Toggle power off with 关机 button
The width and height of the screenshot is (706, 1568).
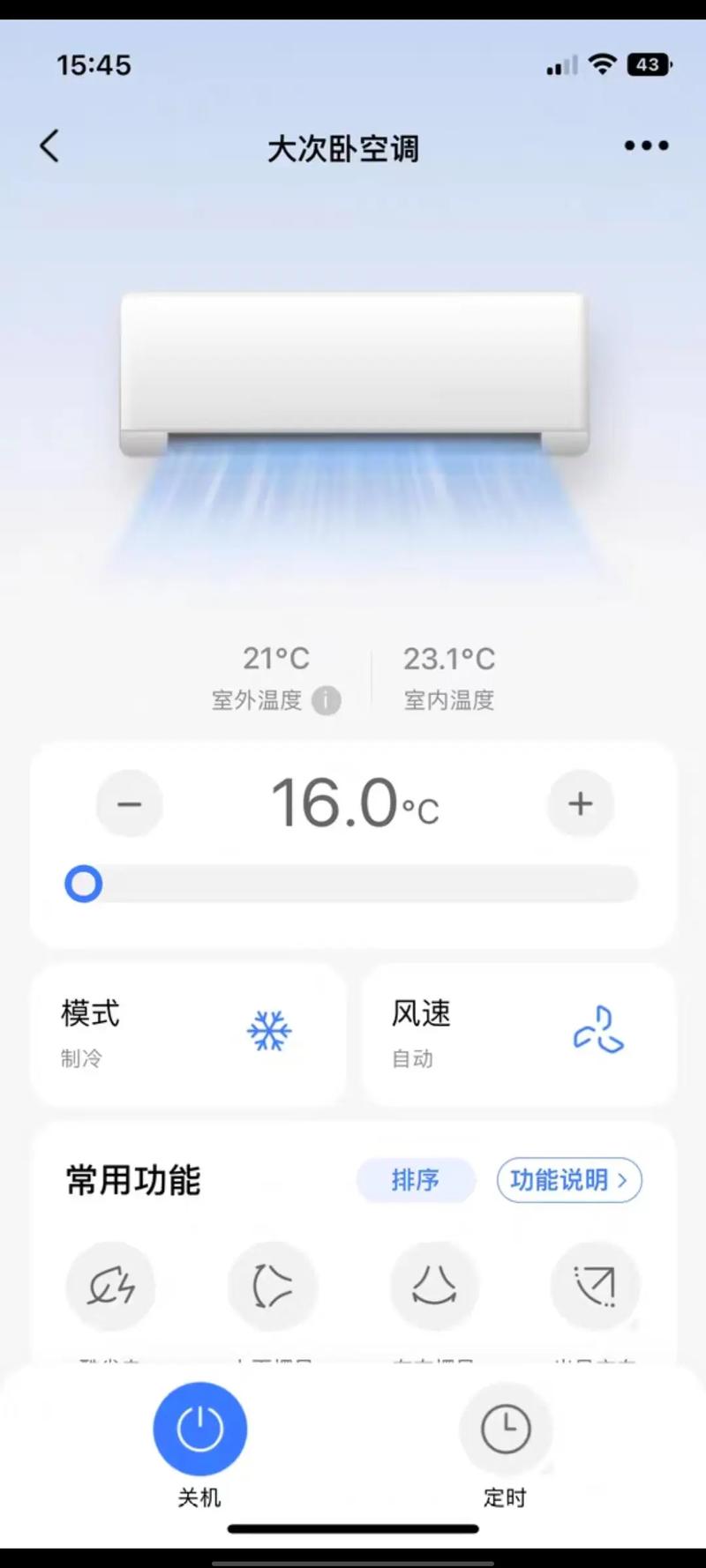click(x=199, y=1429)
